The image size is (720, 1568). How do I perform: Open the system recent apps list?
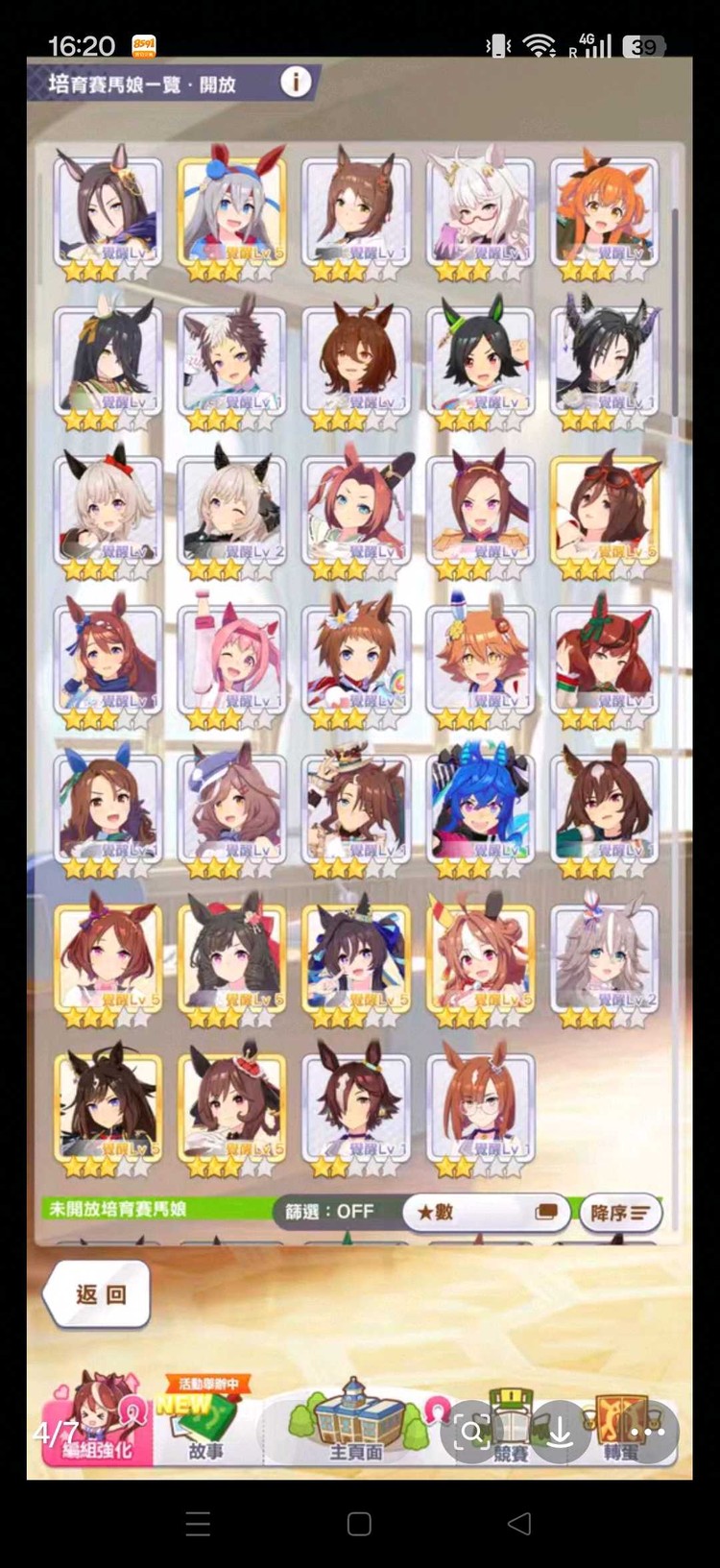(x=198, y=1524)
